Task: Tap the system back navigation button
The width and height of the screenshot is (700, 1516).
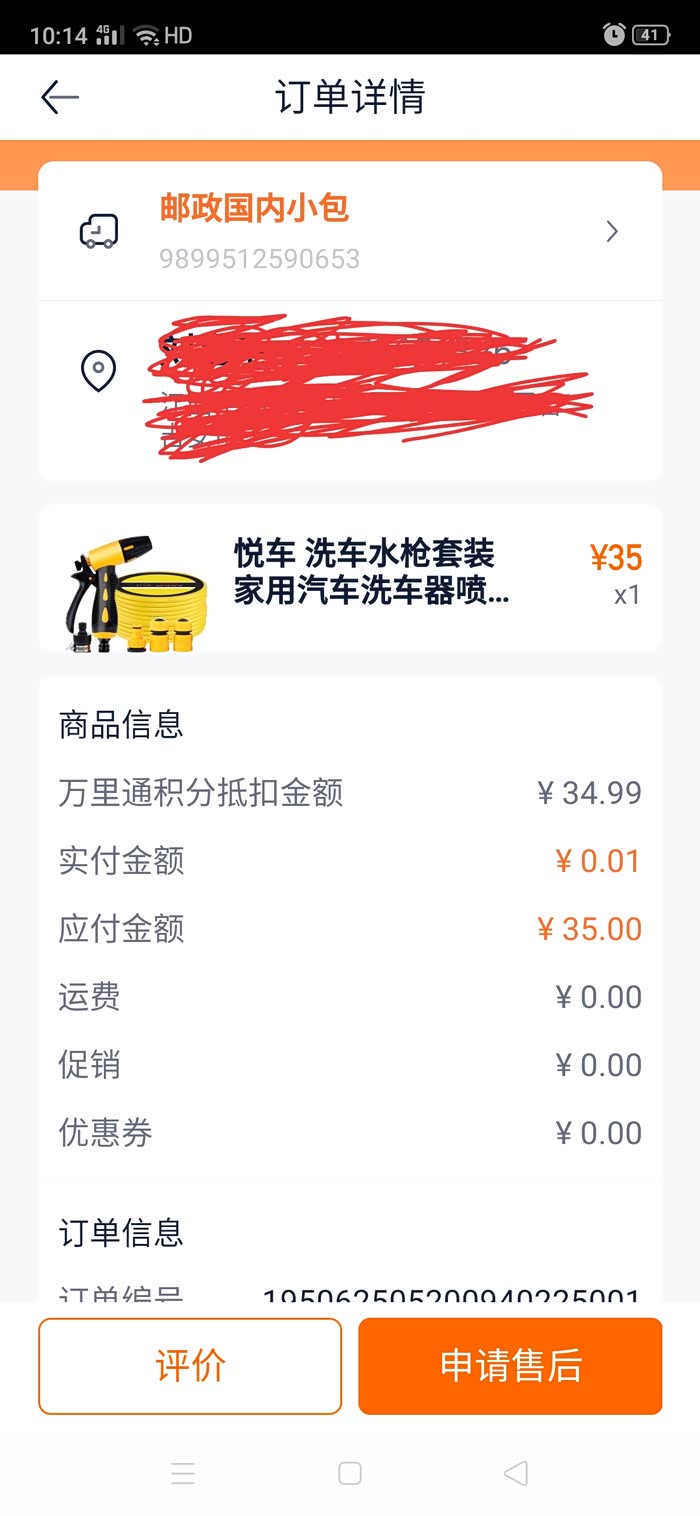Action: click(516, 1473)
